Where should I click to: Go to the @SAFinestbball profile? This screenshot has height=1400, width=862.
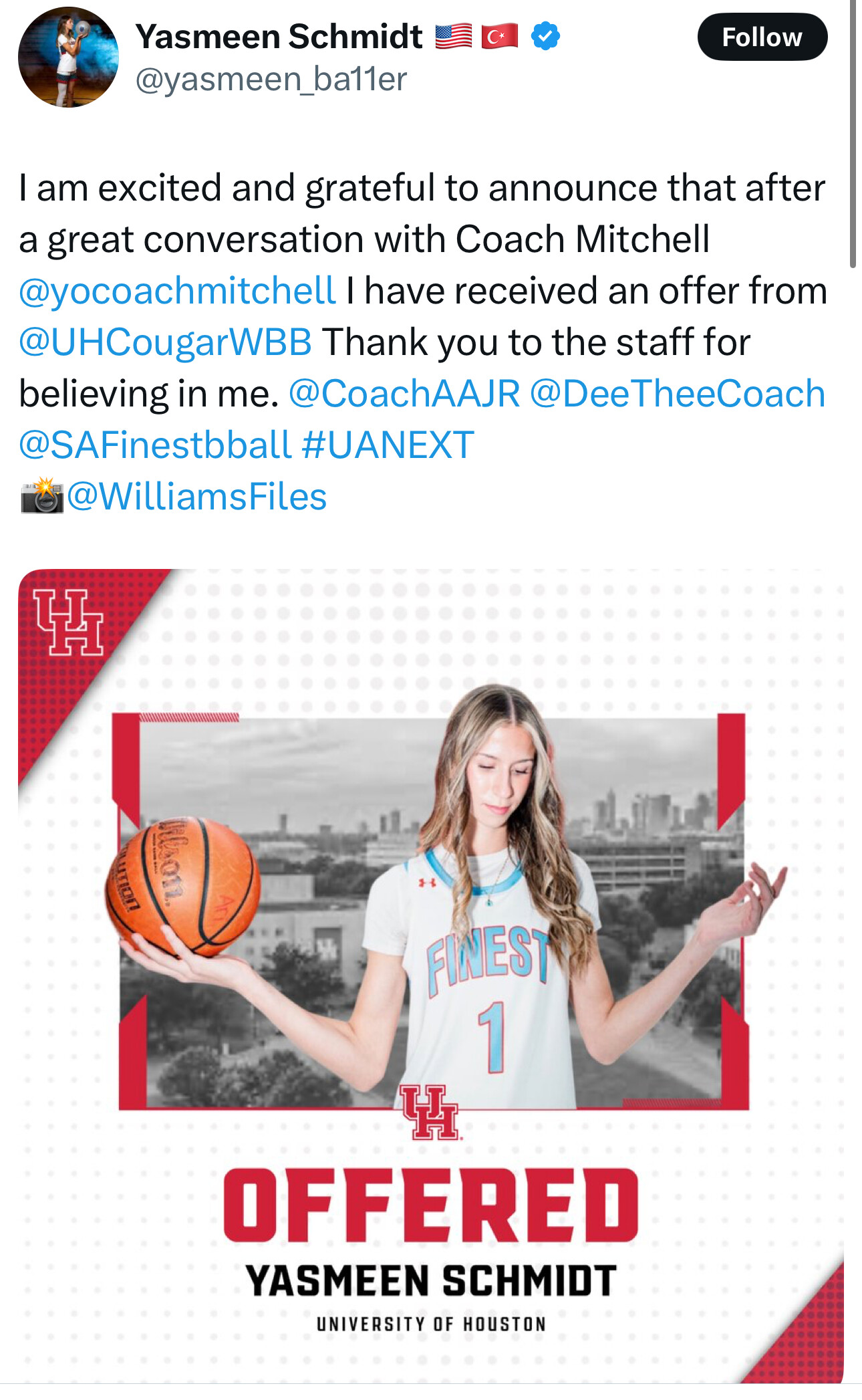[x=155, y=445]
